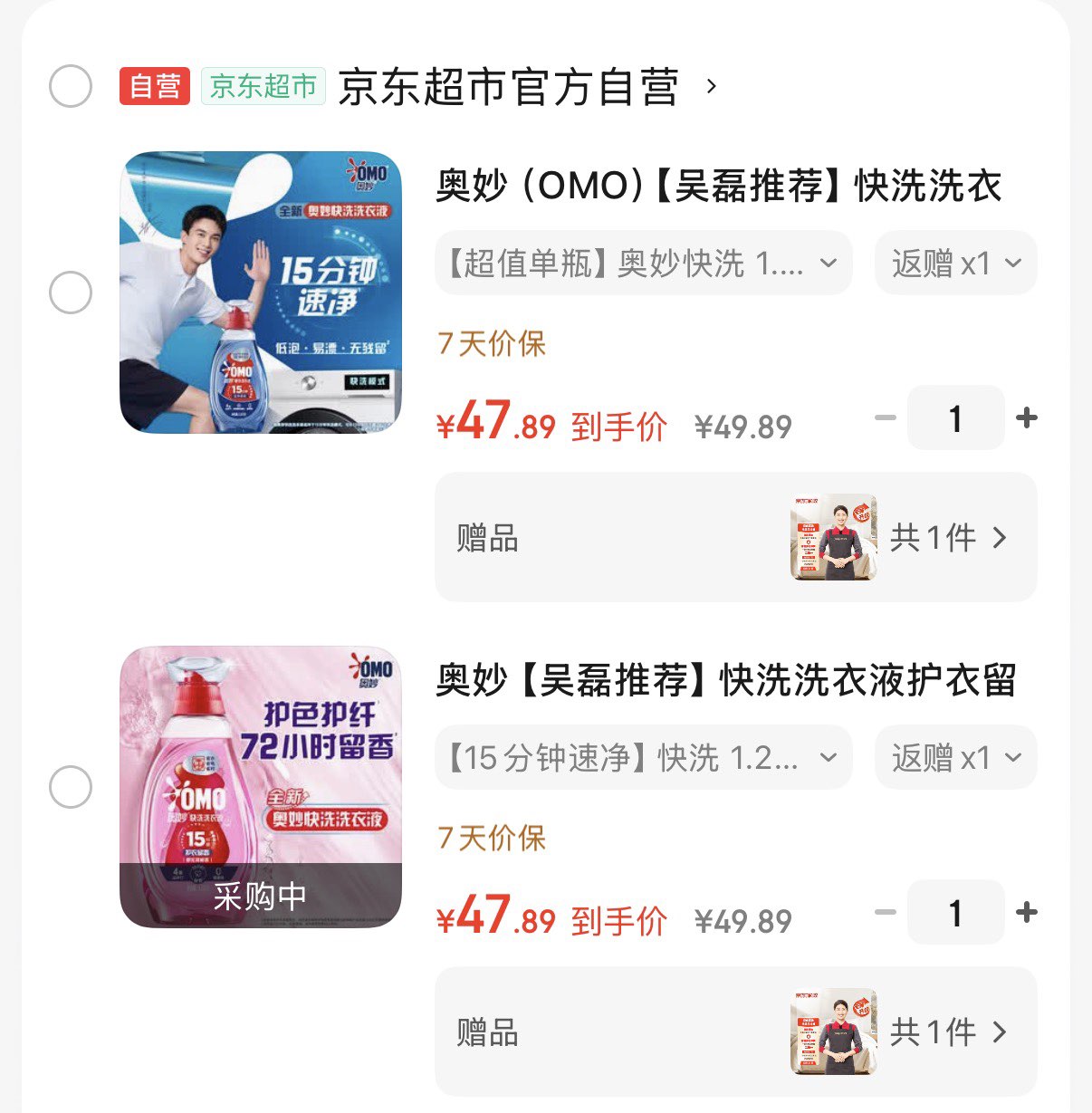Open 返赠 x1 dropdown for the 超值单瓶 item
This screenshot has width=1092, height=1113.
[955, 264]
